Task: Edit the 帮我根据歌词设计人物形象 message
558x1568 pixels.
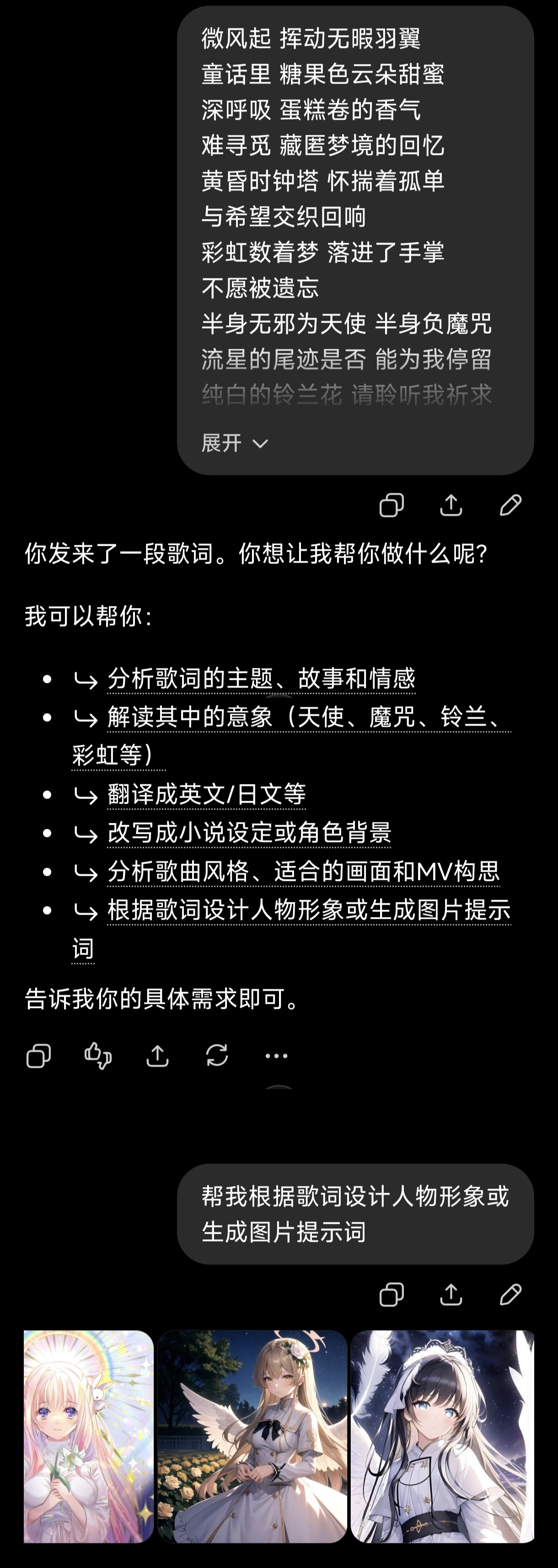Action: coord(510,1294)
